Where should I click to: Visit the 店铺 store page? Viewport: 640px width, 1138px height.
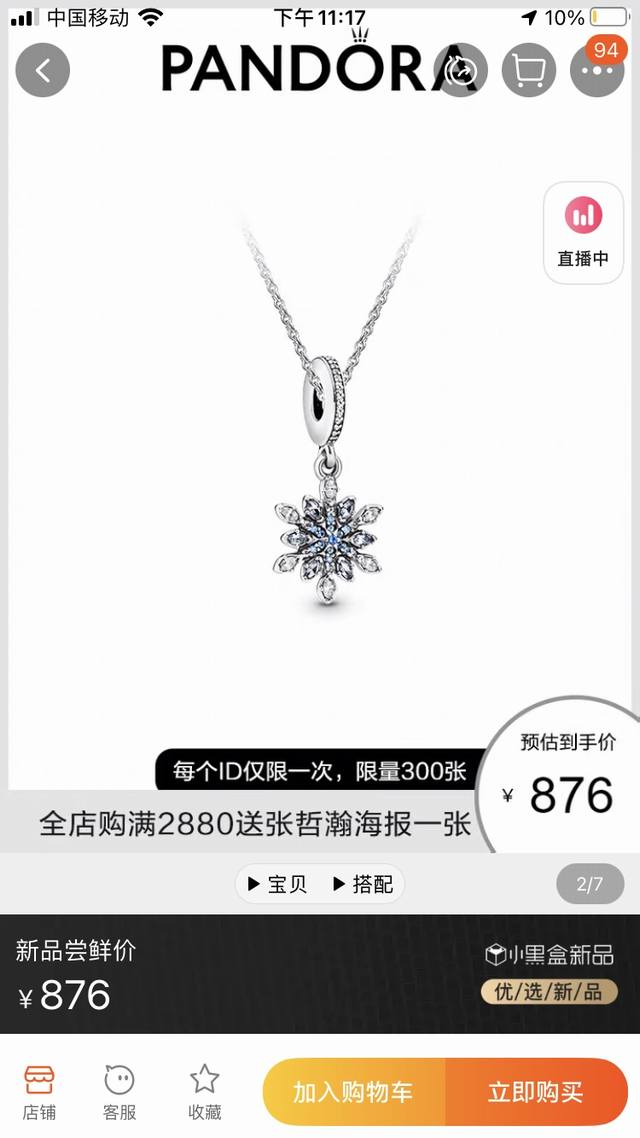tap(40, 1092)
